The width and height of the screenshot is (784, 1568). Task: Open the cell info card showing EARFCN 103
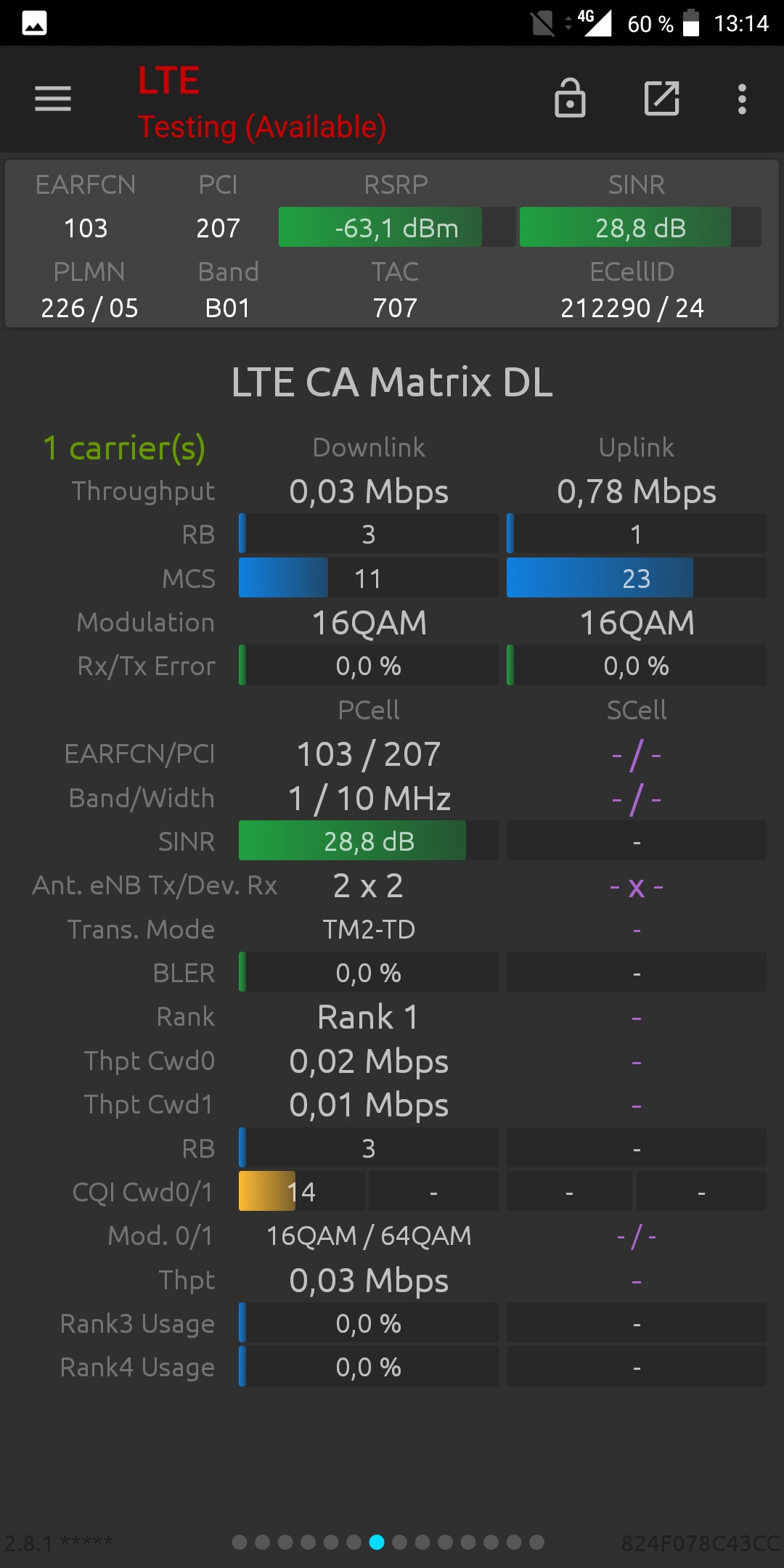[x=392, y=244]
